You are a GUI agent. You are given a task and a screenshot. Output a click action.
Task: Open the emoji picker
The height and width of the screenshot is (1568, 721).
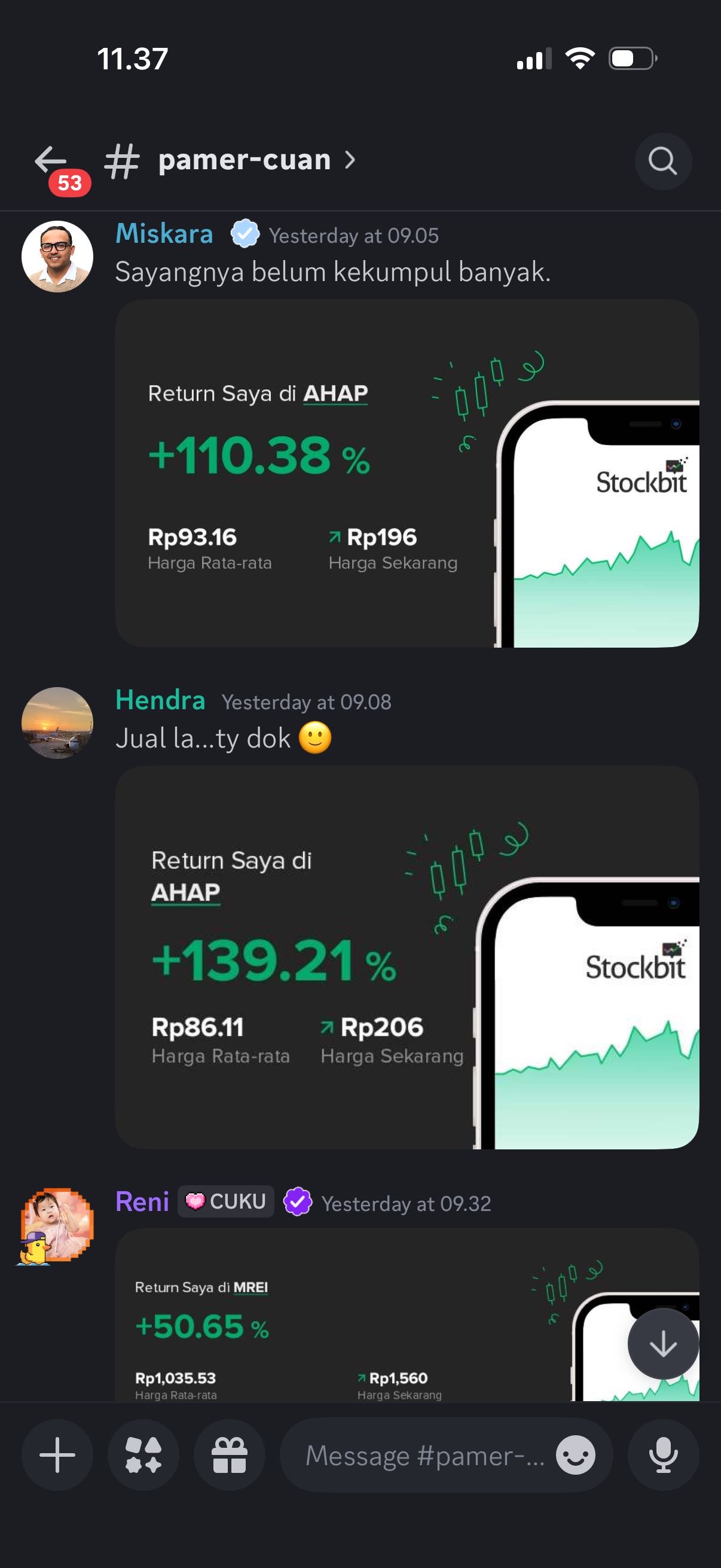click(x=575, y=1455)
